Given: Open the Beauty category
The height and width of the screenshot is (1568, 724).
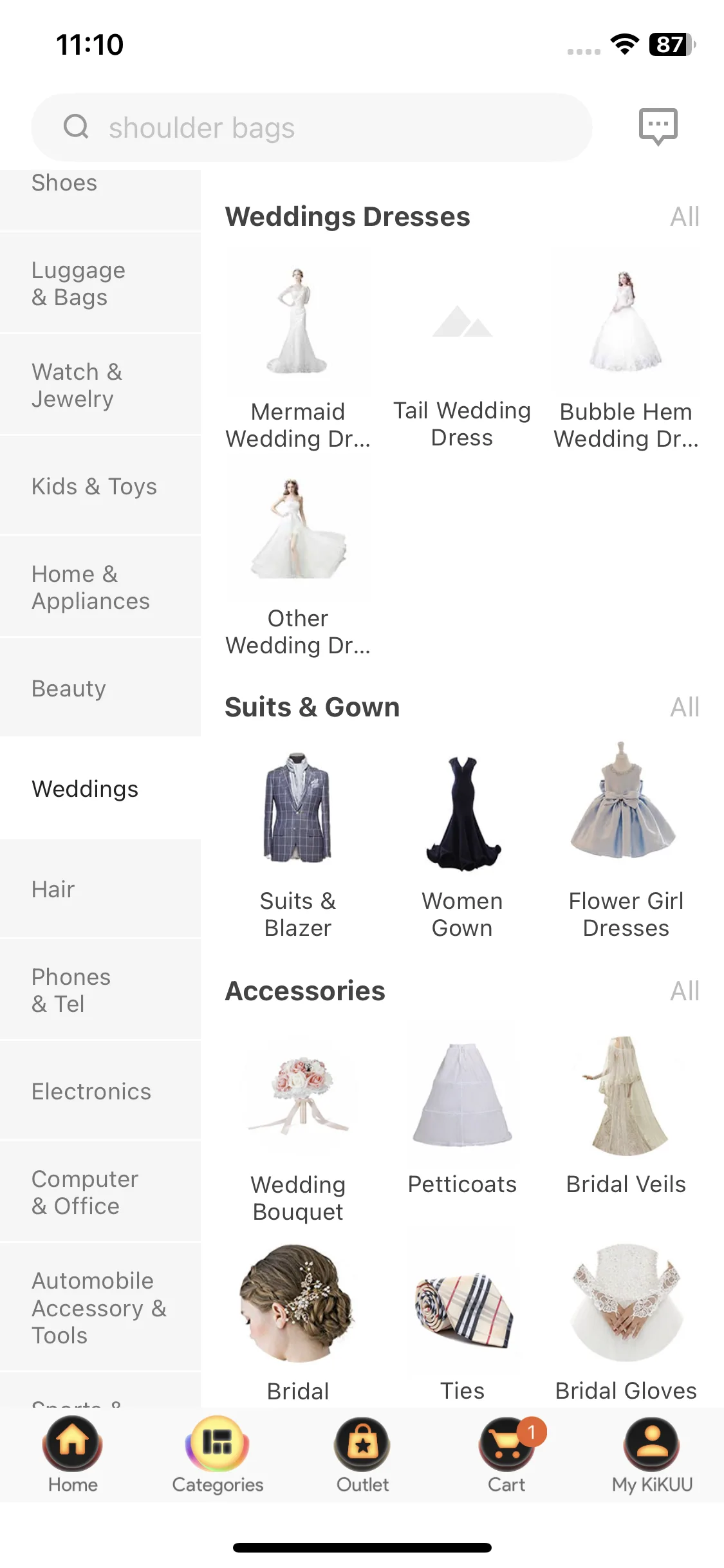Looking at the screenshot, I should click(x=100, y=688).
